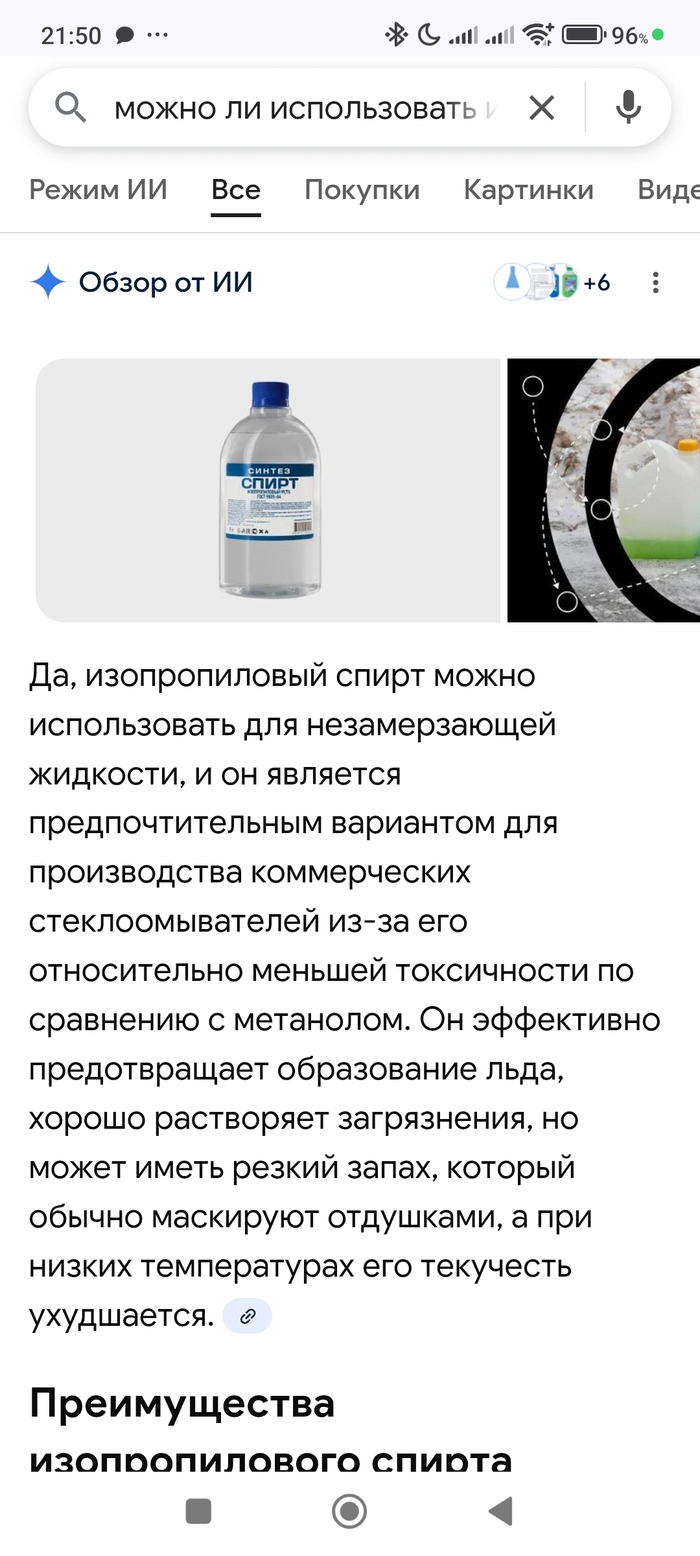This screenshot has height=1556, width=700.
Task: Select the Все tab
Action: coord(236,190)
